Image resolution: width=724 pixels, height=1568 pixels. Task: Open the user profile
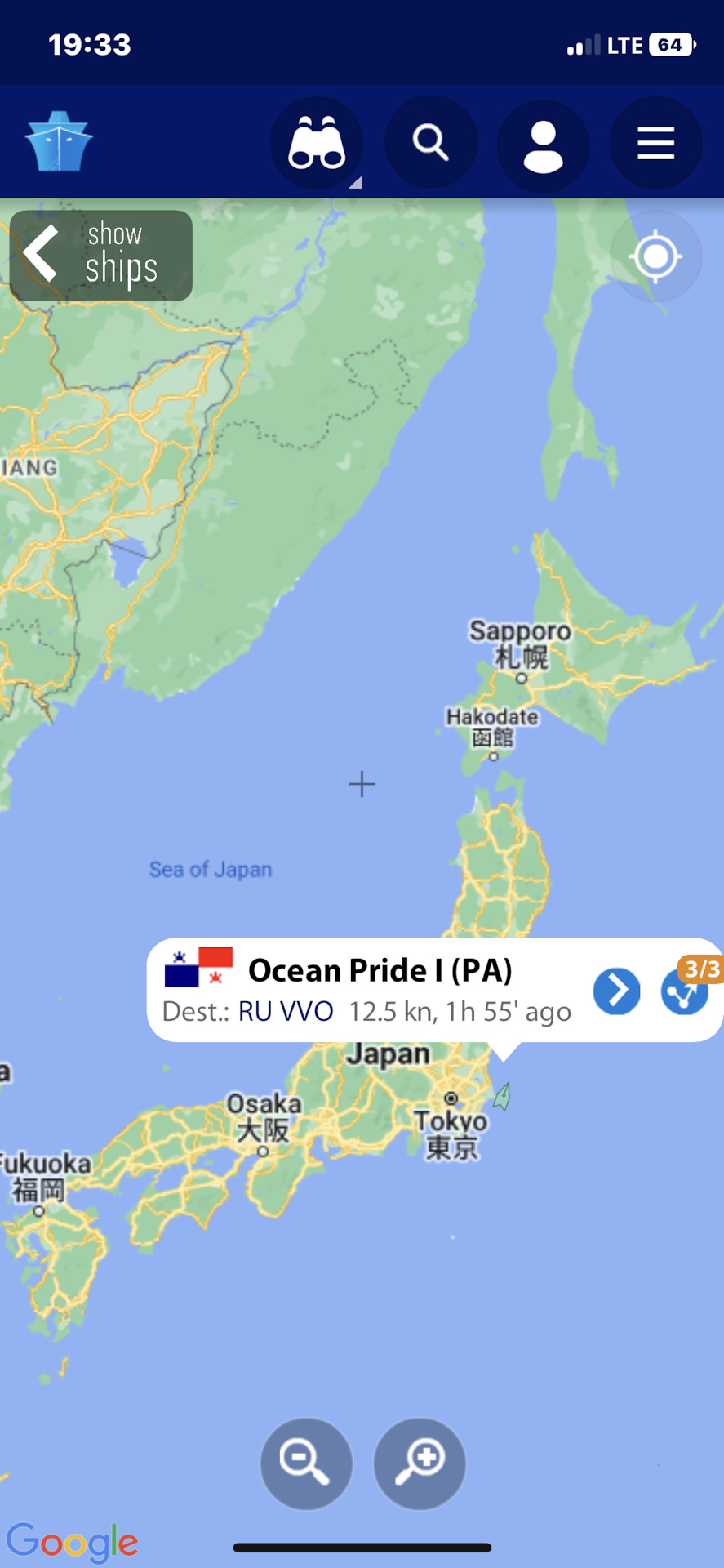(543, 145)
